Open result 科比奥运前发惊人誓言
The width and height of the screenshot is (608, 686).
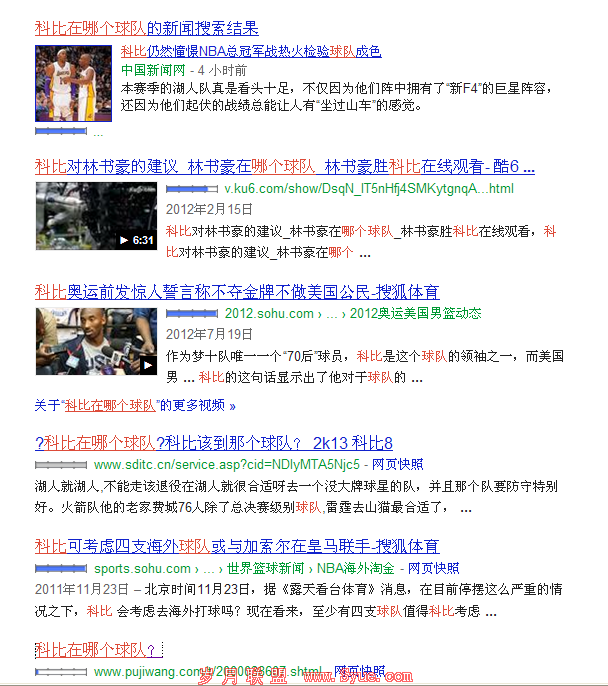point(237,292)
